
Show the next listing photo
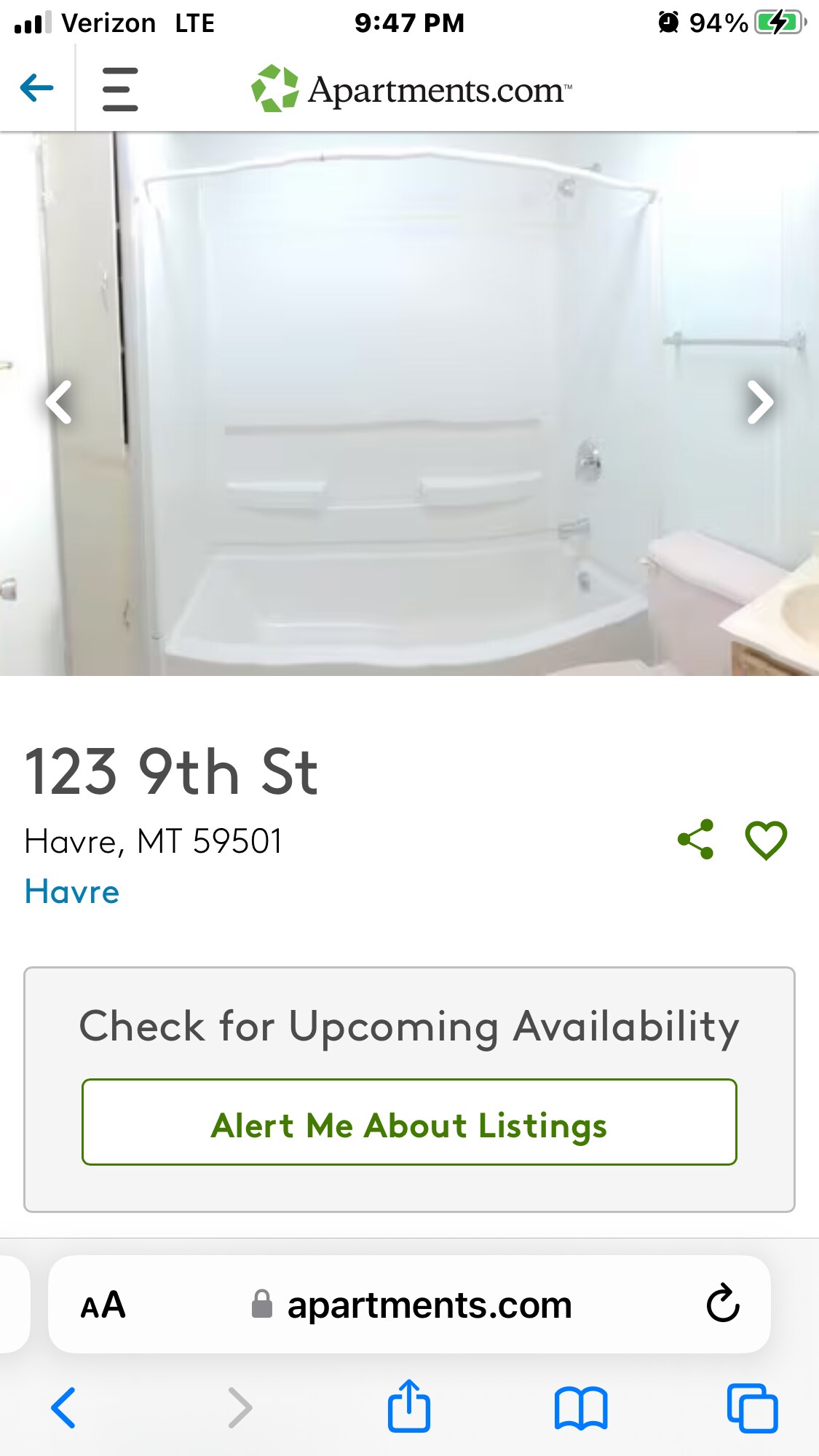761,402
